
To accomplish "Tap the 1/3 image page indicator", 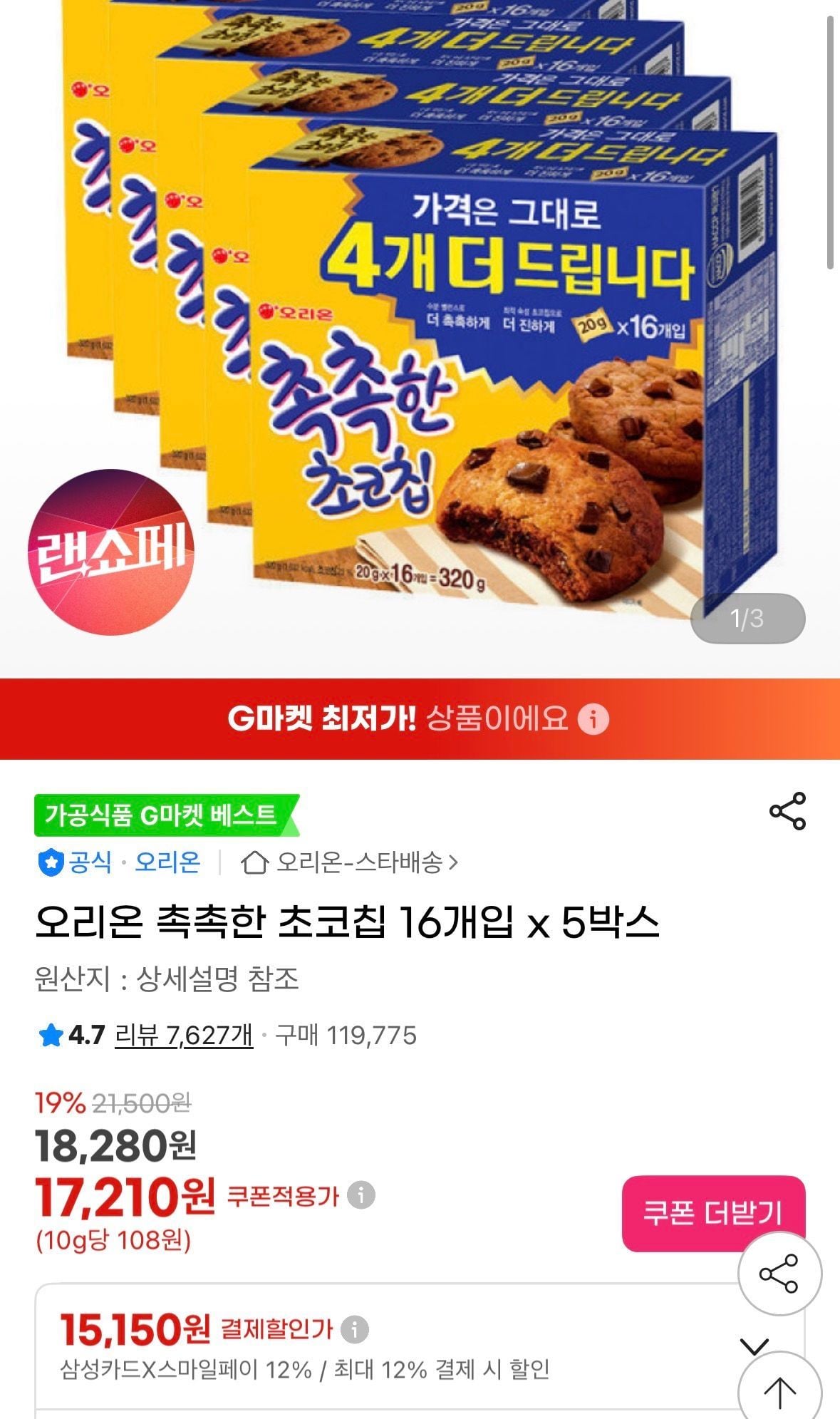I will click(747, 619).
